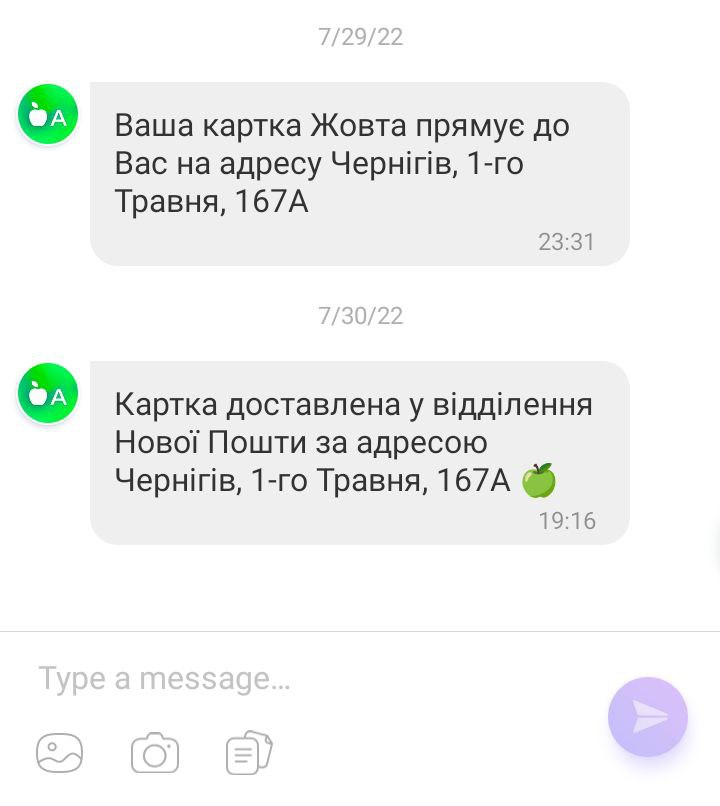Send the message with the purple arrow button
Image resolution: width=720 pixels, height=806 pixels.
[648, 717]
